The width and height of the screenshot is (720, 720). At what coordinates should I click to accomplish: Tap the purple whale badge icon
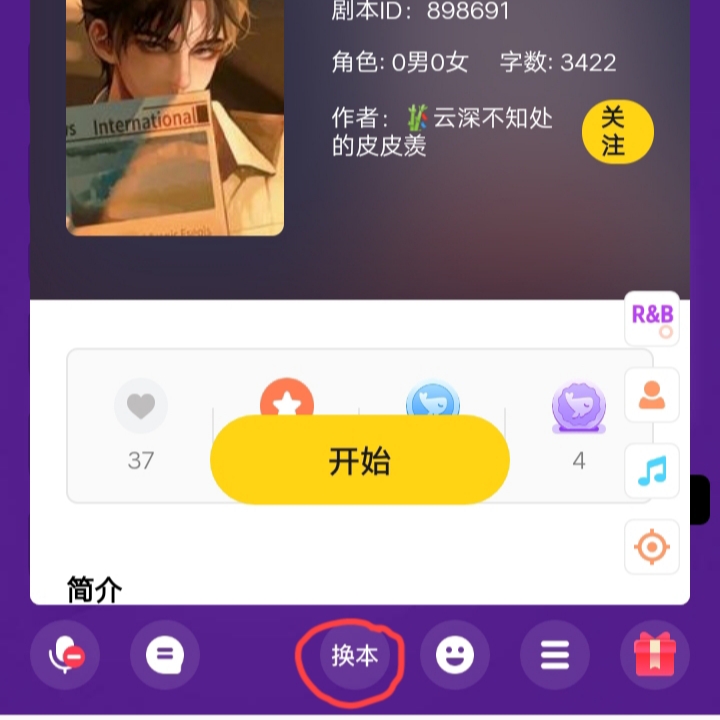578,408
